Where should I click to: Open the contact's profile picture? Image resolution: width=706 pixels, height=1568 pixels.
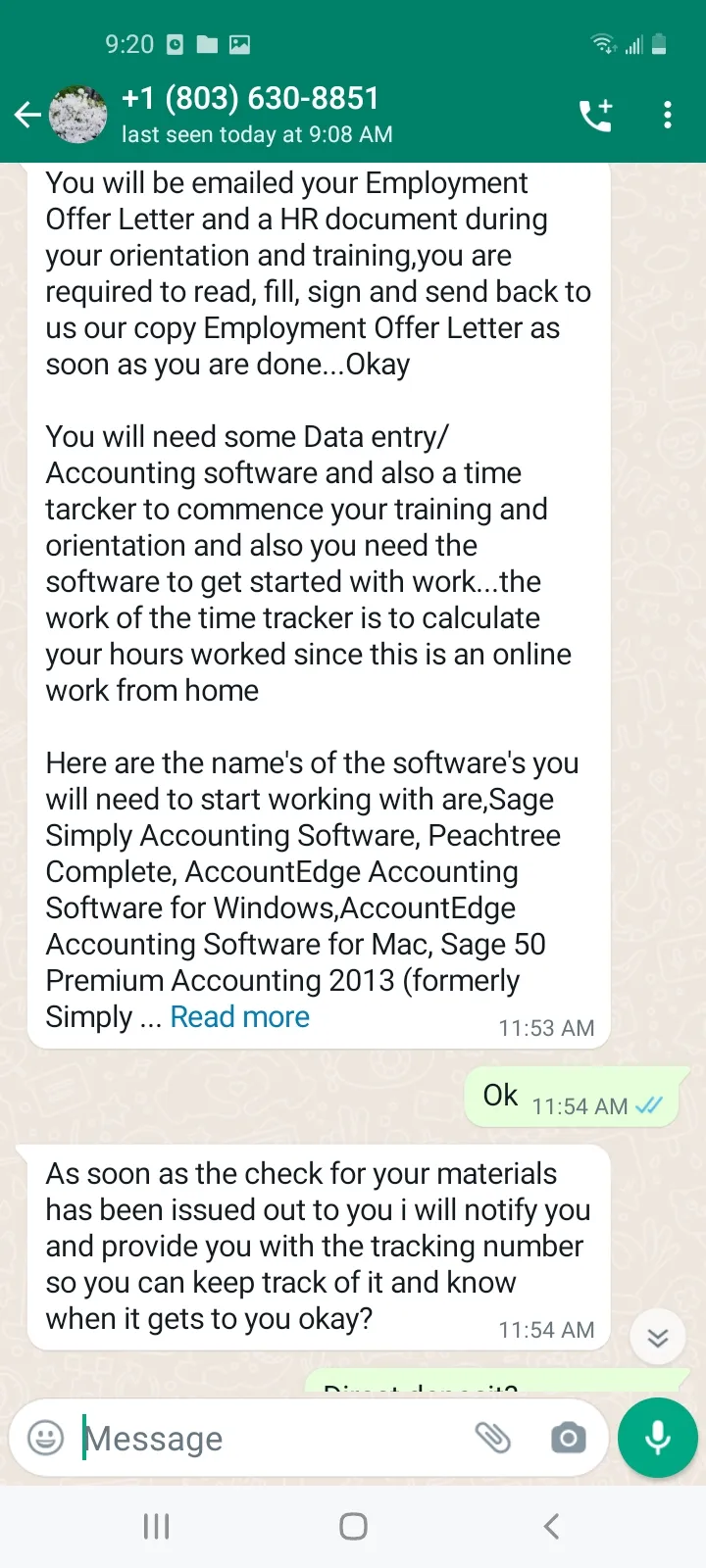(x=78, y=116)
